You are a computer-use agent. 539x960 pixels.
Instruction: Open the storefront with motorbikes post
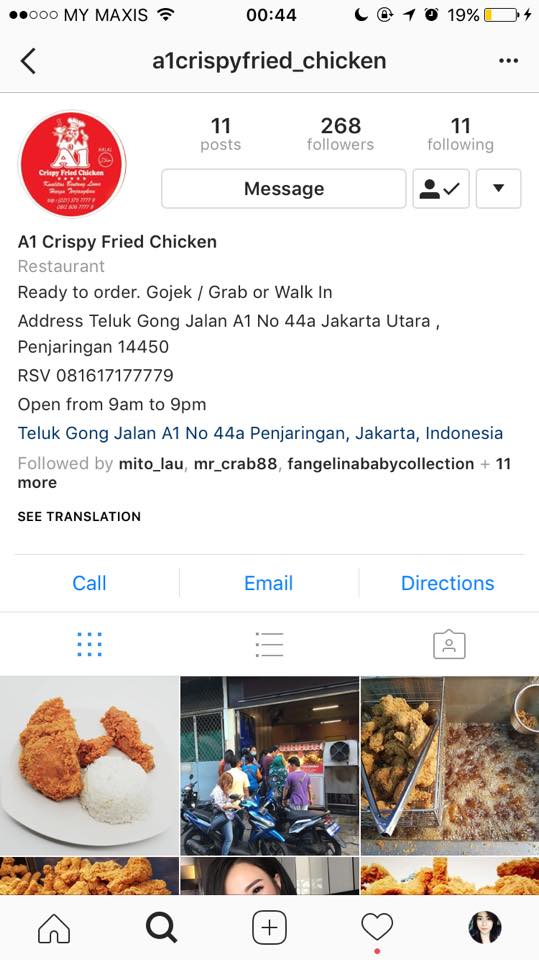point(270,765)
